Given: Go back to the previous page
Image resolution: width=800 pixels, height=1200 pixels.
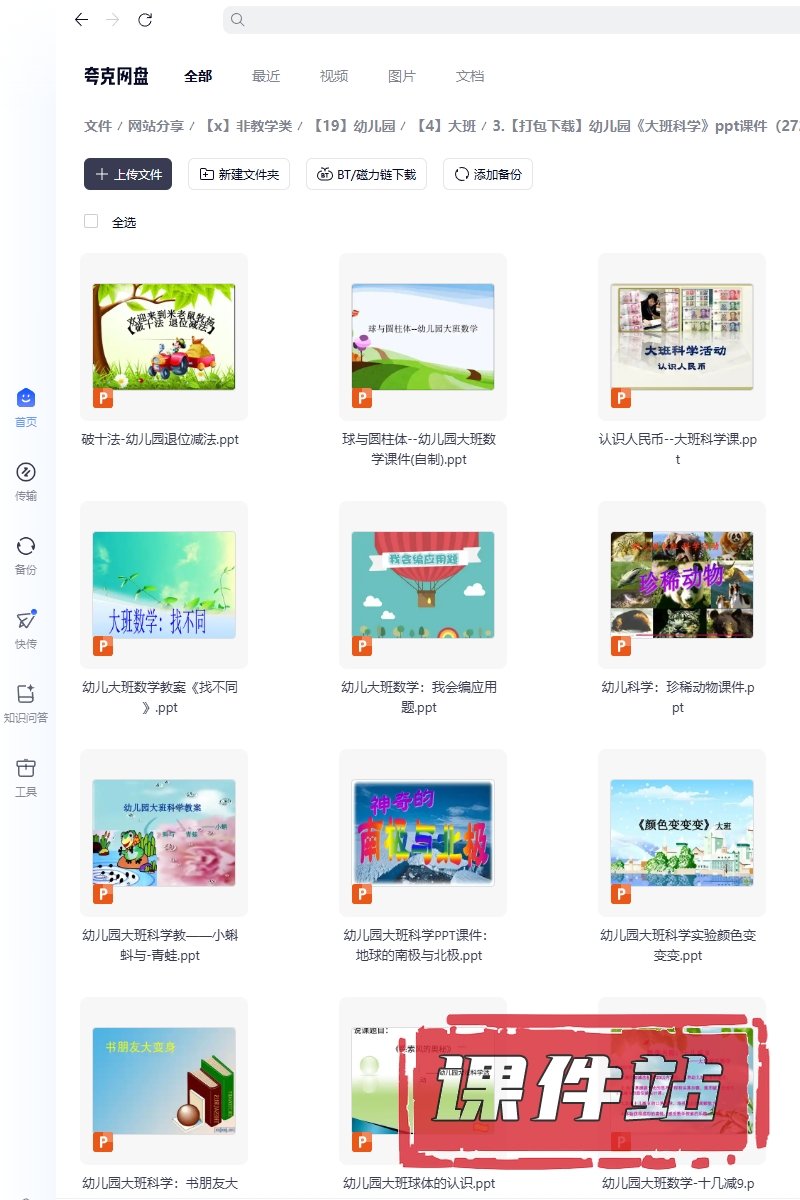Looking at the screenshot, I should click(81, 19).
